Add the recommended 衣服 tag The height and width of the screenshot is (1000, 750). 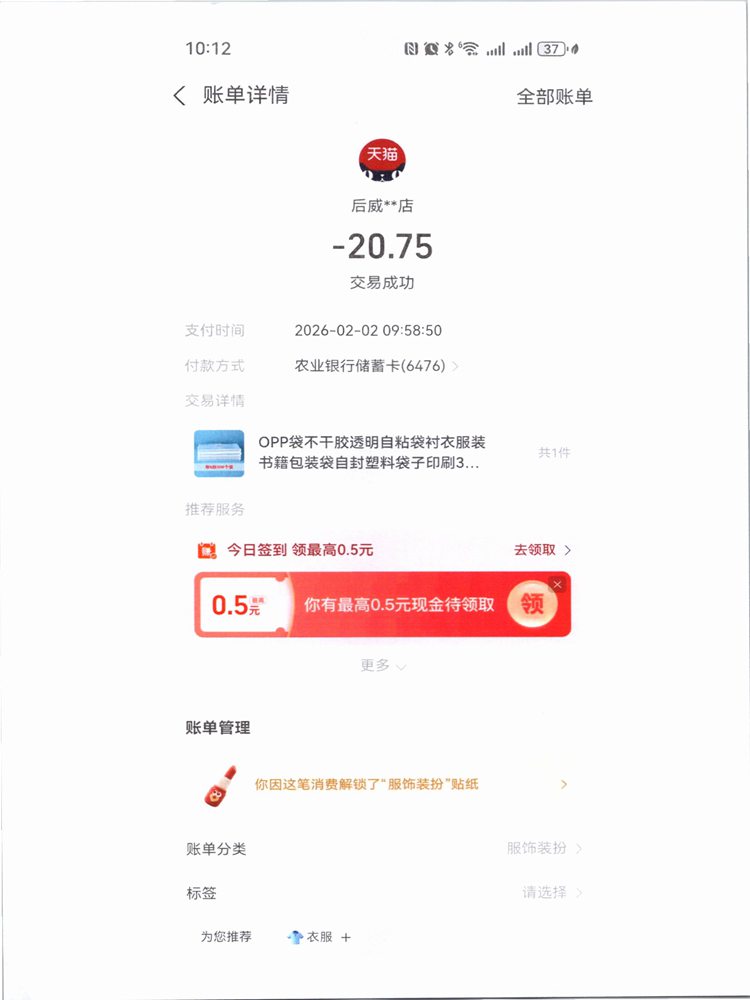(319, 937)
